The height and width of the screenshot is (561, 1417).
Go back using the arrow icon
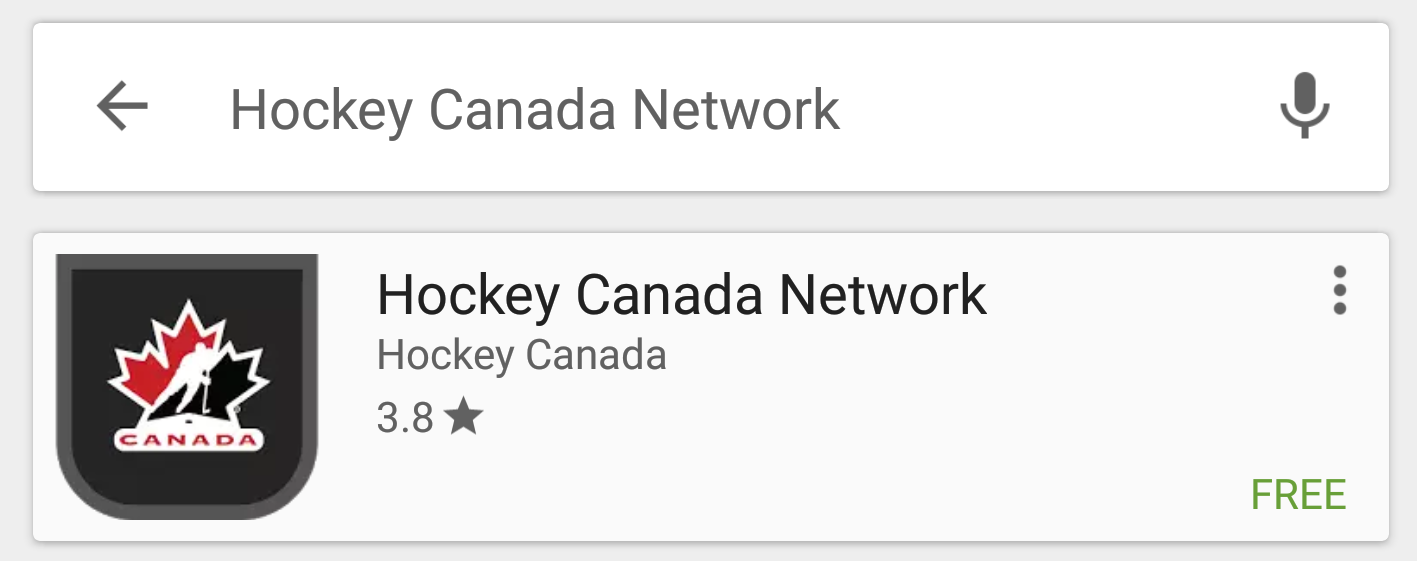click(x=122, y=107)
